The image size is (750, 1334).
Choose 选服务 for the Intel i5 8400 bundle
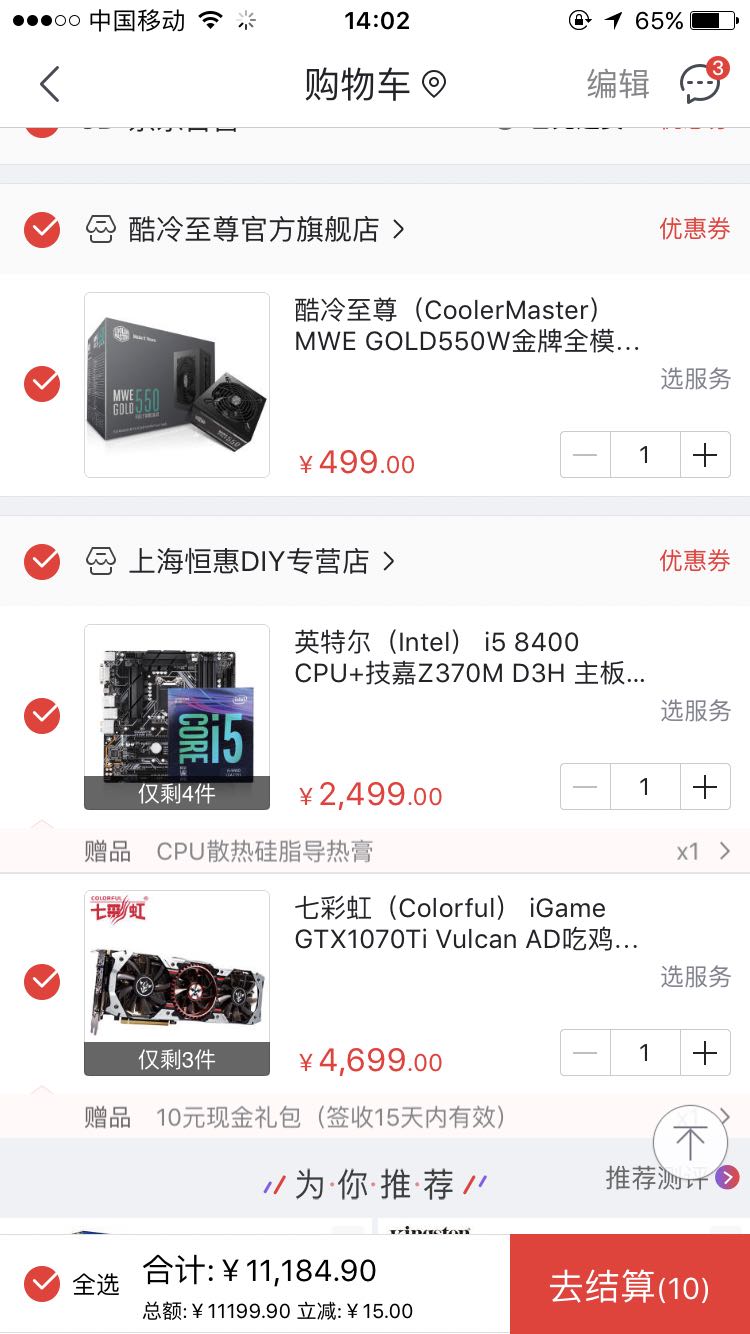coord(695,711)
